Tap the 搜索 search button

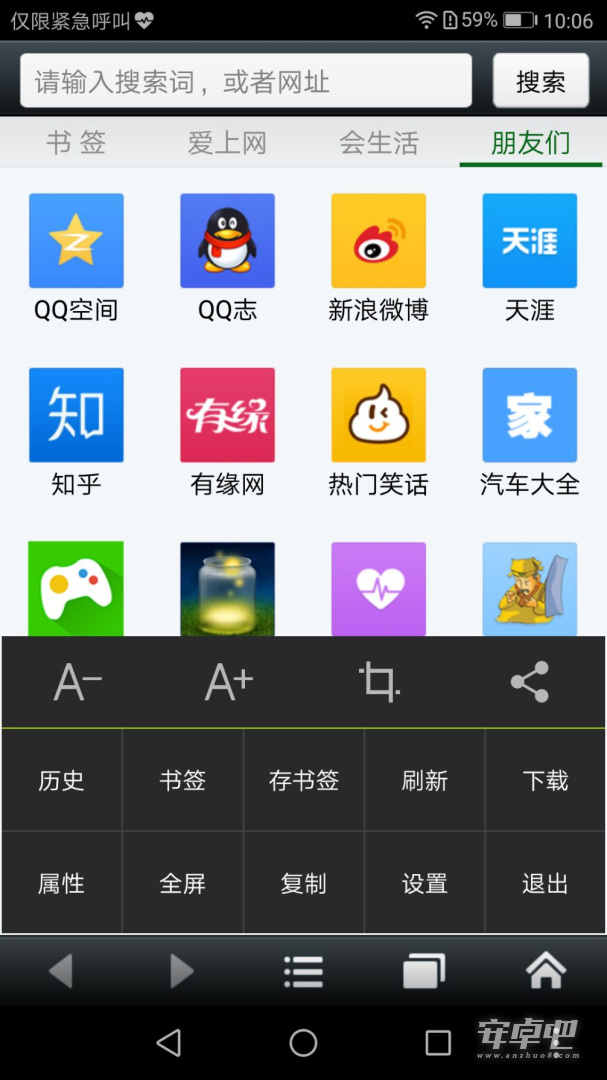click(541, 81)
